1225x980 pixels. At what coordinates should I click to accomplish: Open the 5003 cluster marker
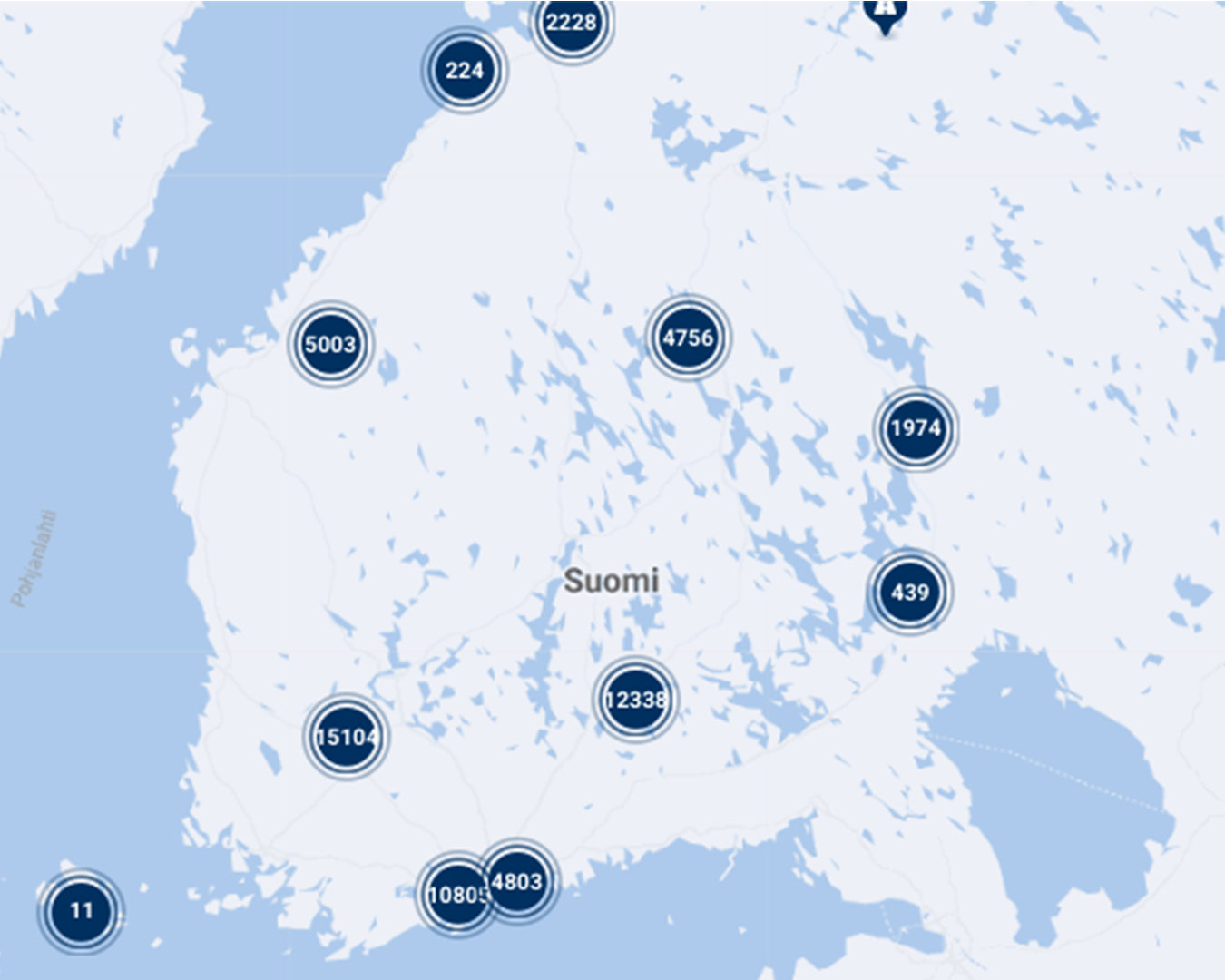[x=330, y=344]
